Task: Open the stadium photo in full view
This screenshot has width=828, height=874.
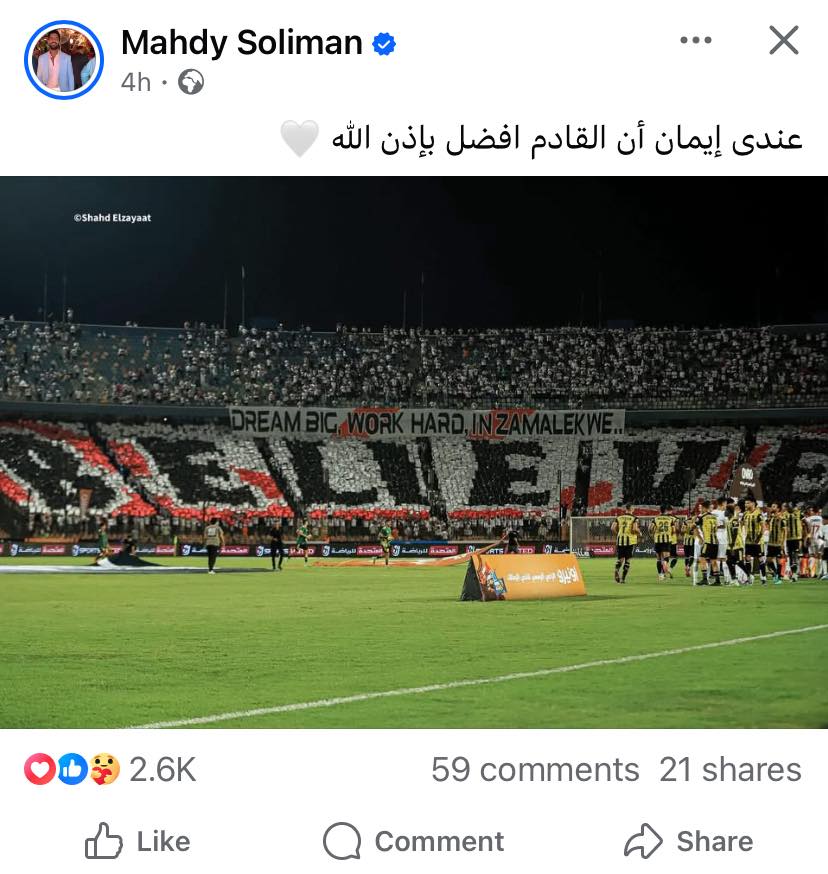Action: pyautogui.click(x=414, y=452)
